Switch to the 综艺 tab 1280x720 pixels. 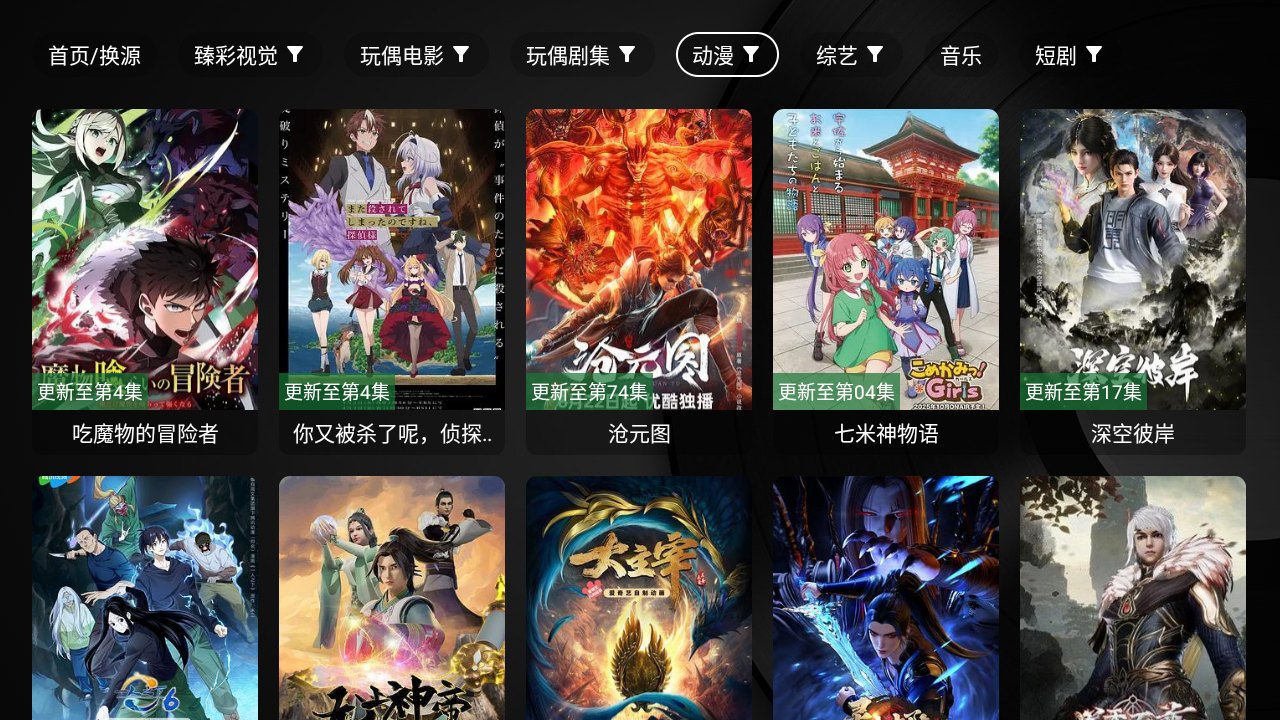point(850,55)
